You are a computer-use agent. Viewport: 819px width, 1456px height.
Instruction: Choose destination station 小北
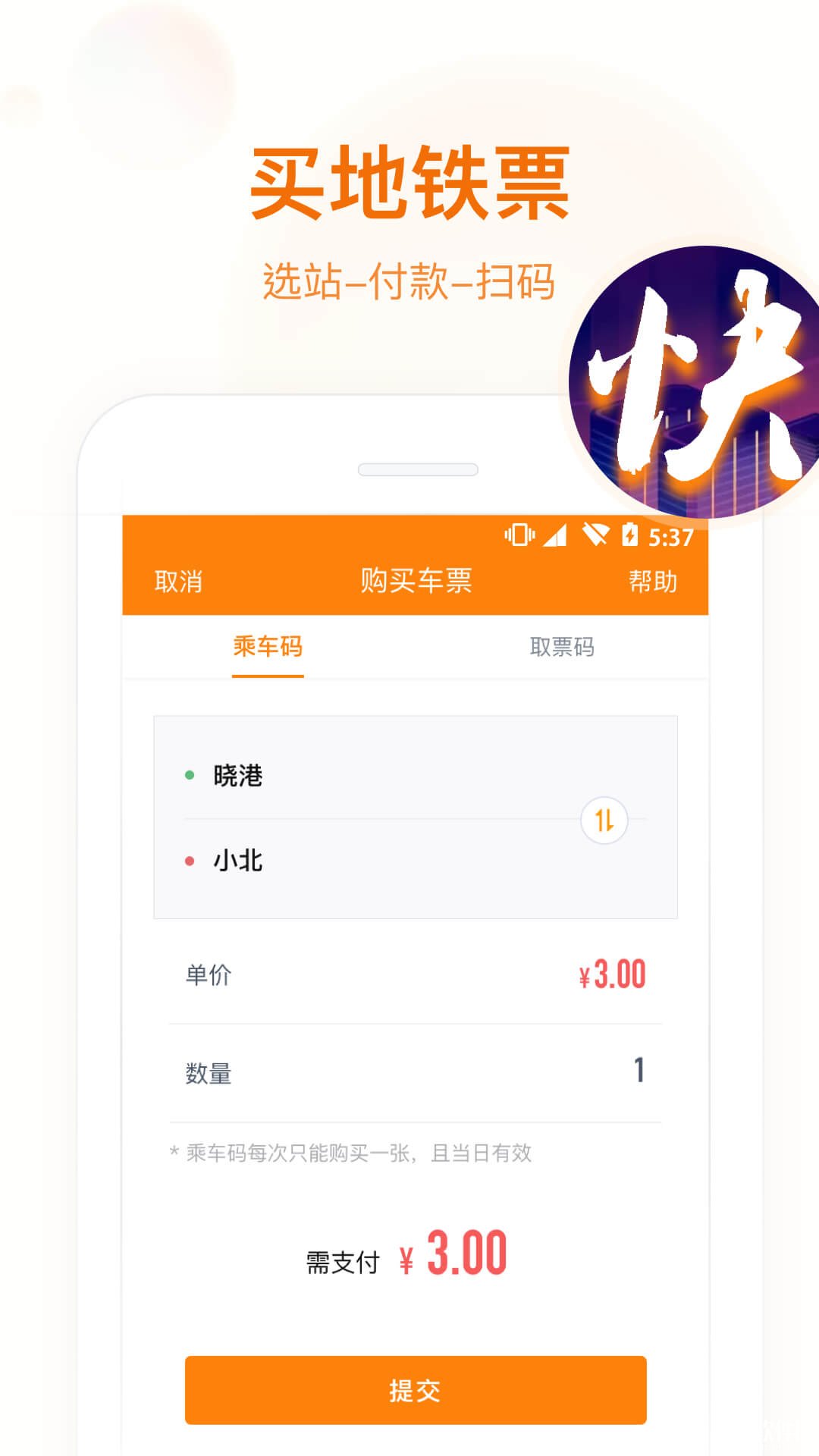pyautogui.click(x=236, y=861)
